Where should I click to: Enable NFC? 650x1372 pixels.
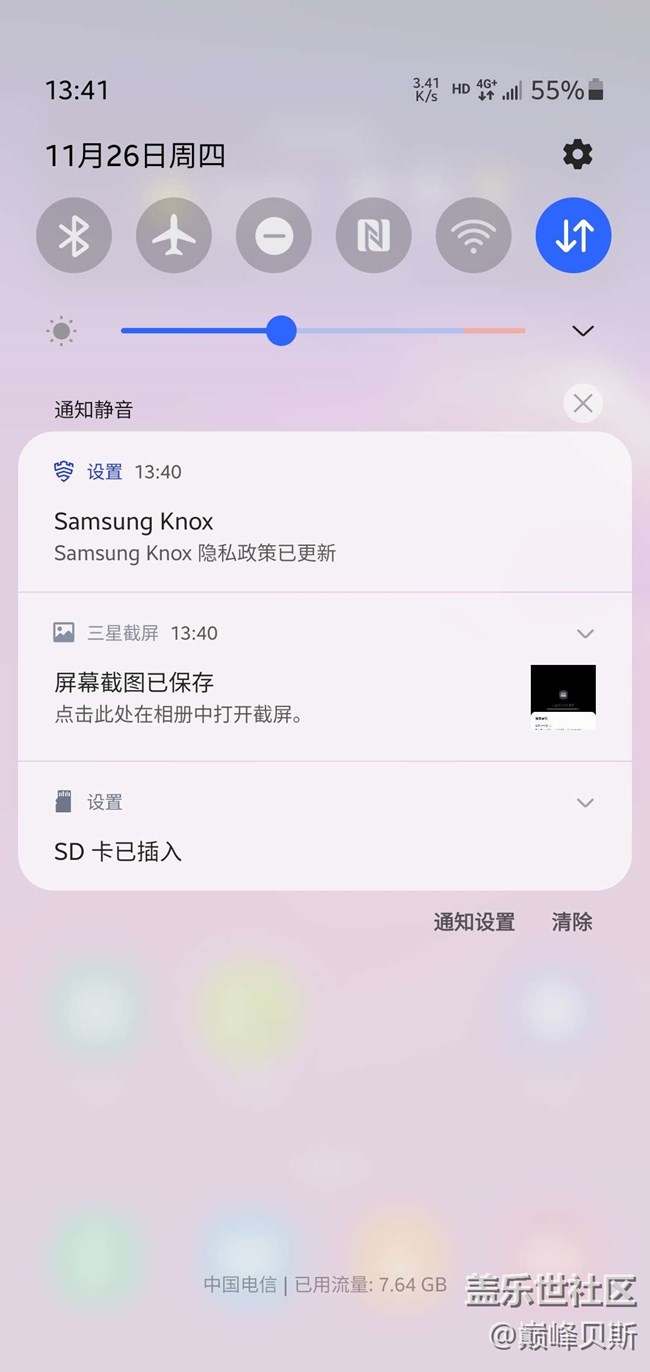(x=374, y=236)
